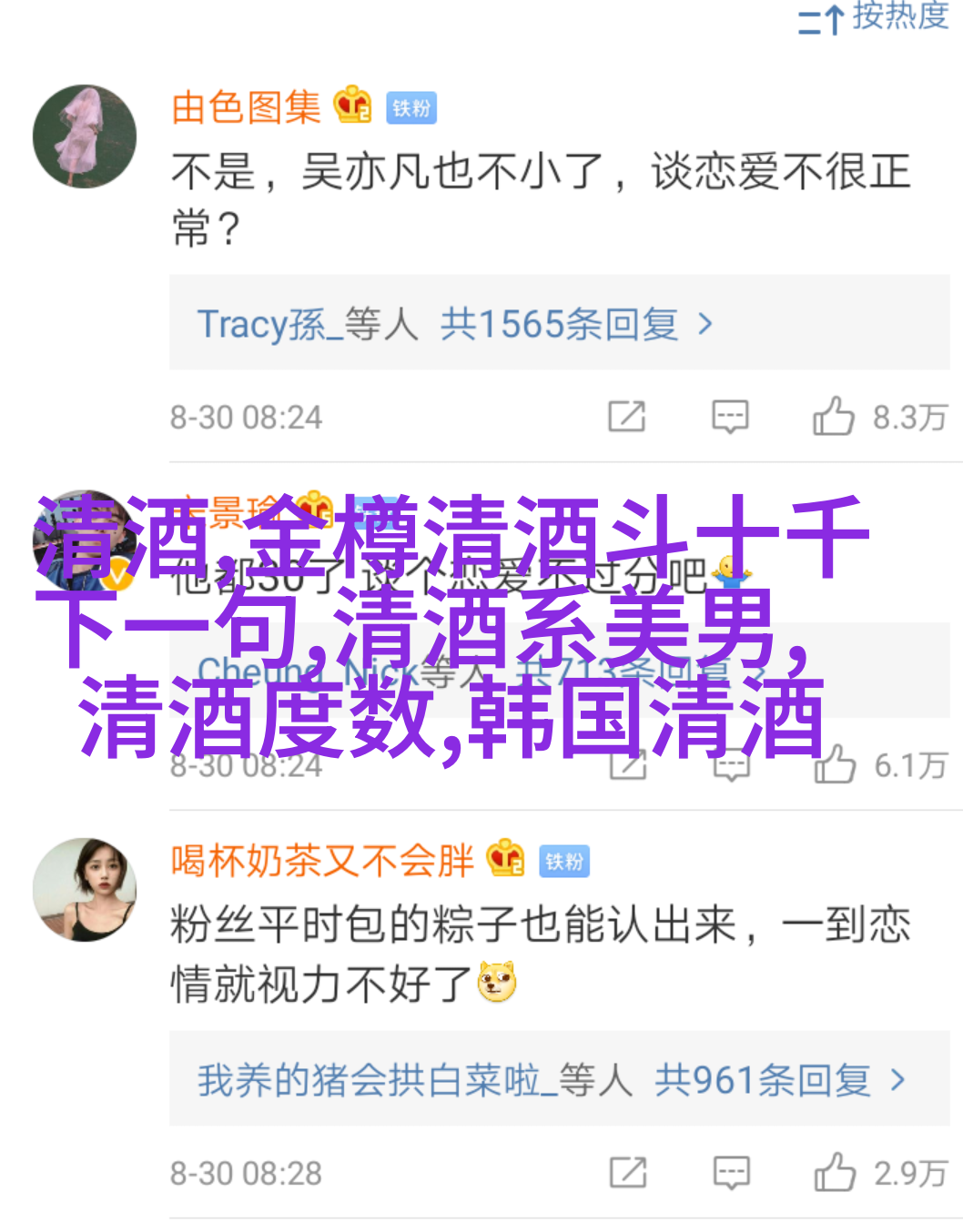
Task: Expand the 1565 replies from Tracy孫_
Action: pyautogui.click(x=455, y=324)
